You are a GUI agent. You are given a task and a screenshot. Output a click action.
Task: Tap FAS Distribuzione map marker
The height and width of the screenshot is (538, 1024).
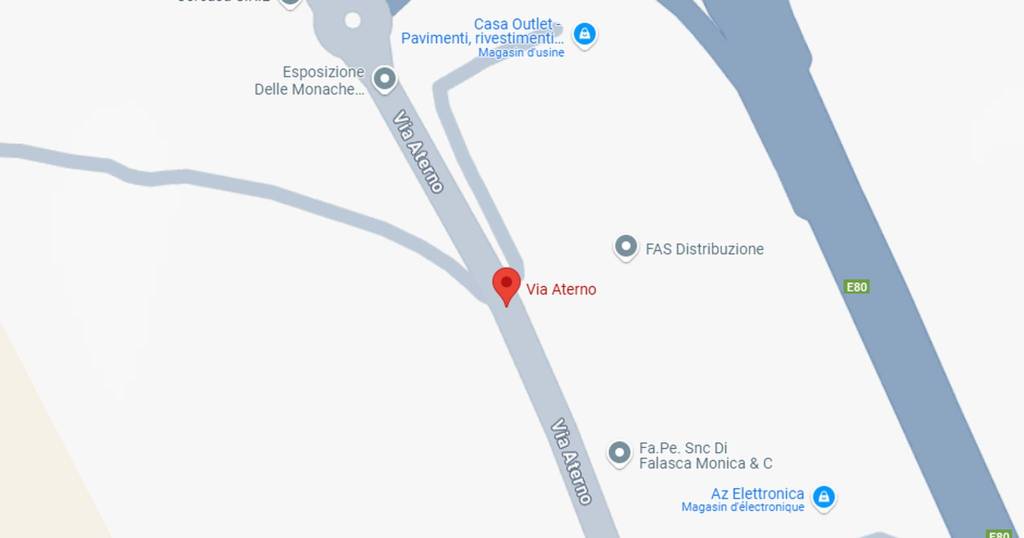coord(626,246)
